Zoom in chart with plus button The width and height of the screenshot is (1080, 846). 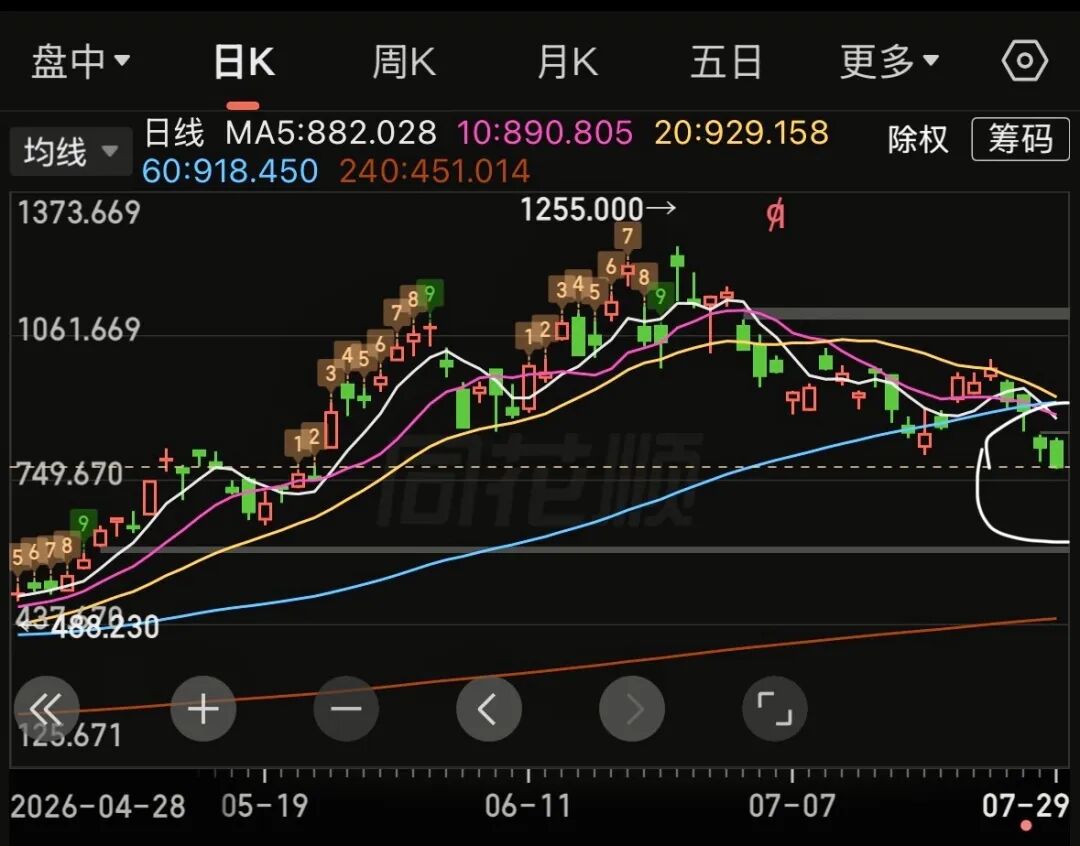(x=203, y=708)
